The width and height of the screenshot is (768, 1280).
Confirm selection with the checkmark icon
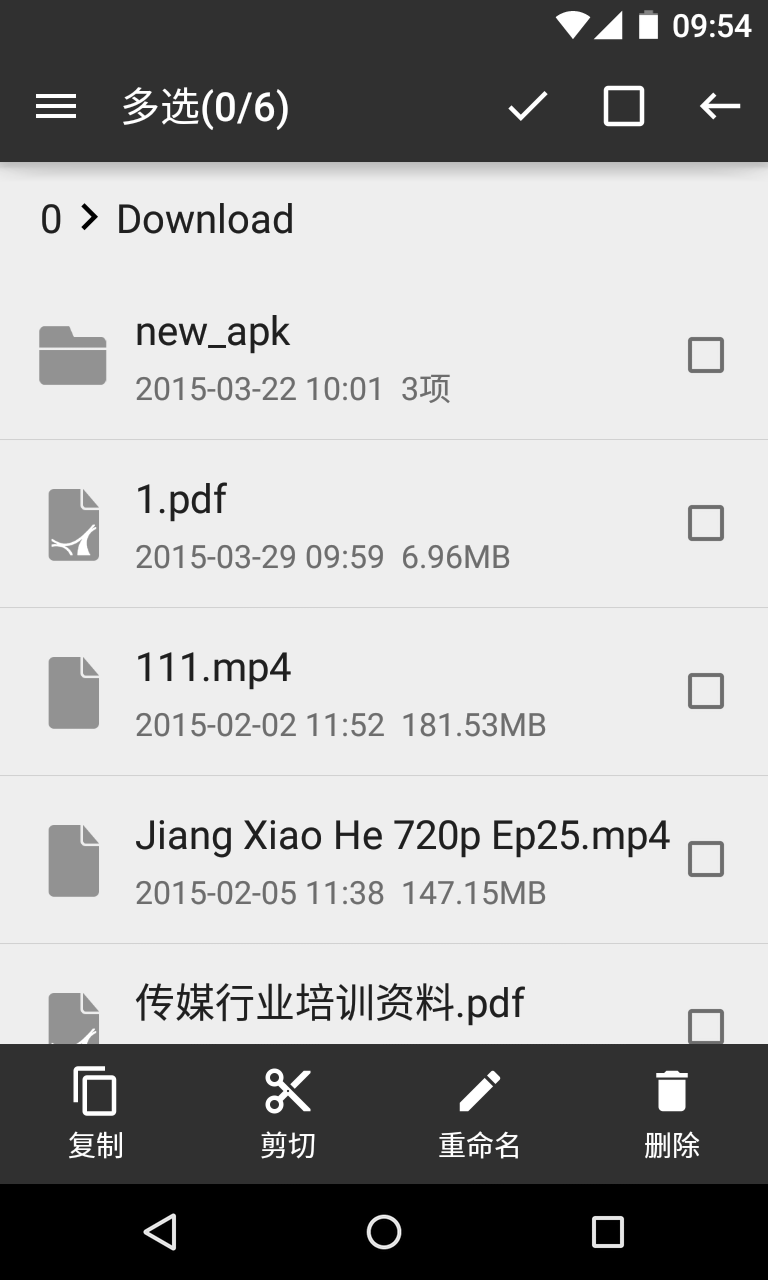coord(527,106)
